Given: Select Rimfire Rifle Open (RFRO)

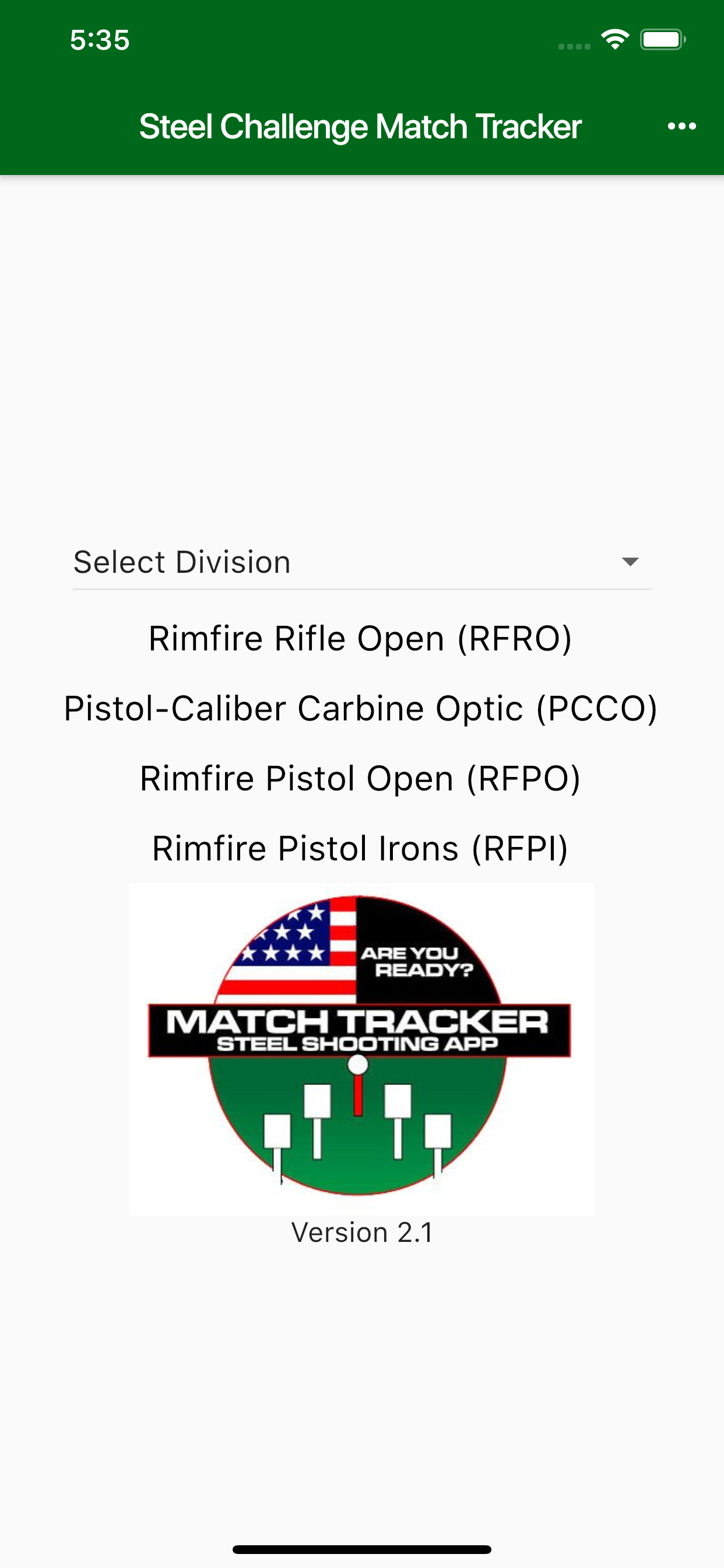Looking at the screenshot, I should click(x=361, y=638).
